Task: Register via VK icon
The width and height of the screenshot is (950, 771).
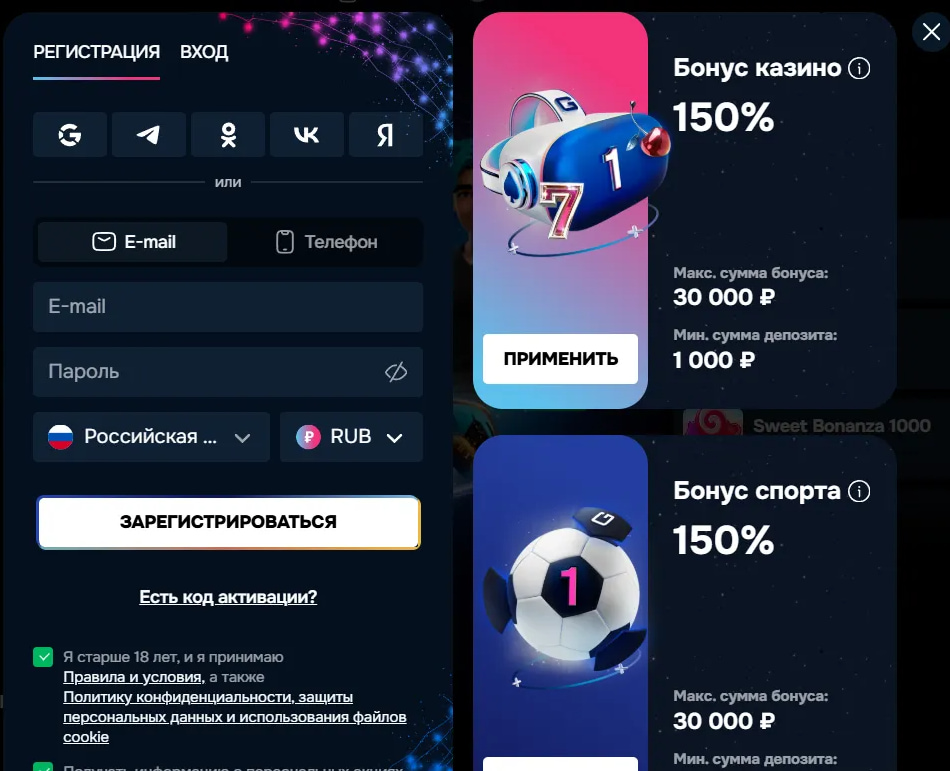Action: click(306, 135)
